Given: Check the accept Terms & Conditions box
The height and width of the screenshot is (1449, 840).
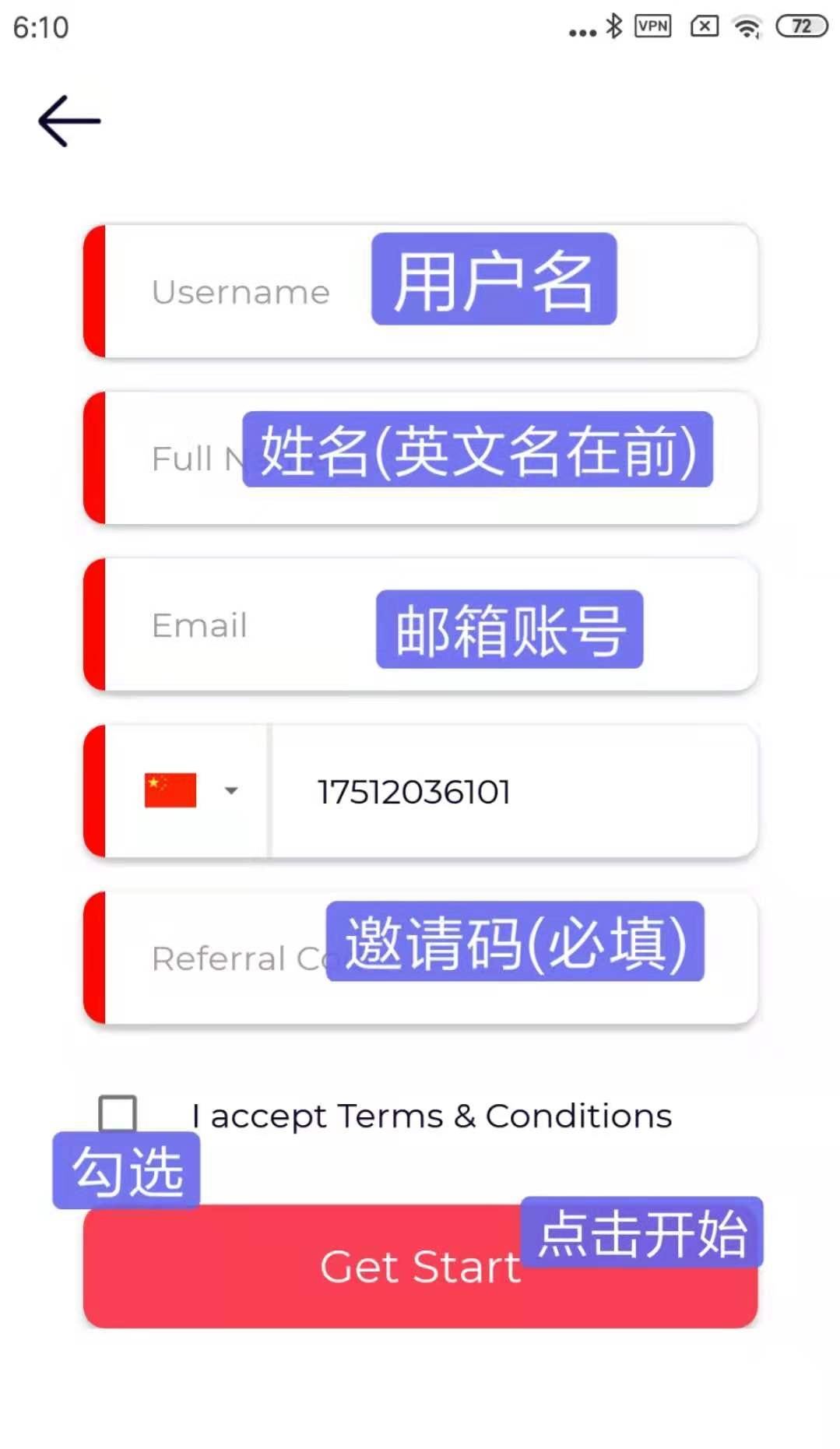Looking at the screenshot, I should click(118, 1113).
